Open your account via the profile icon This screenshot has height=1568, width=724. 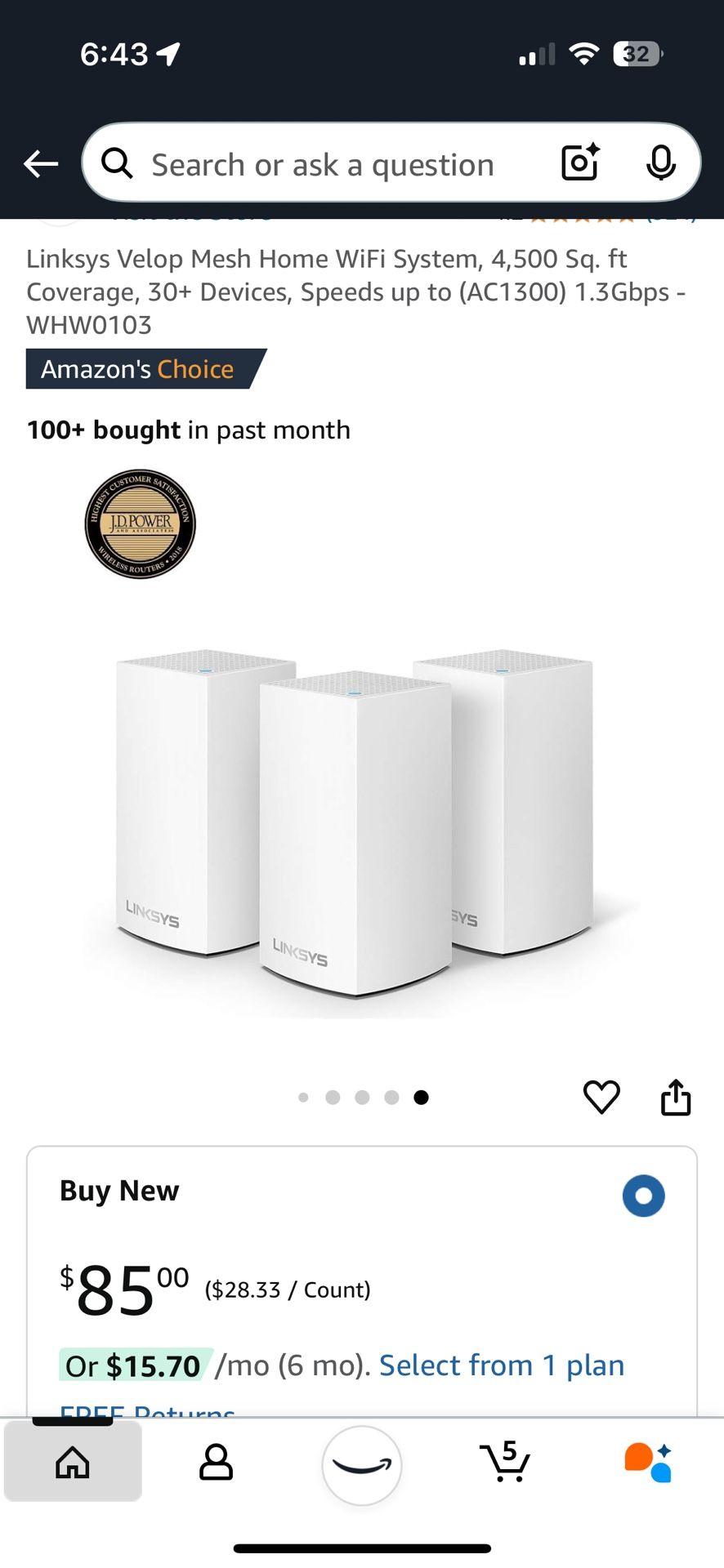pyautogui.click(x=215, y=1462)
